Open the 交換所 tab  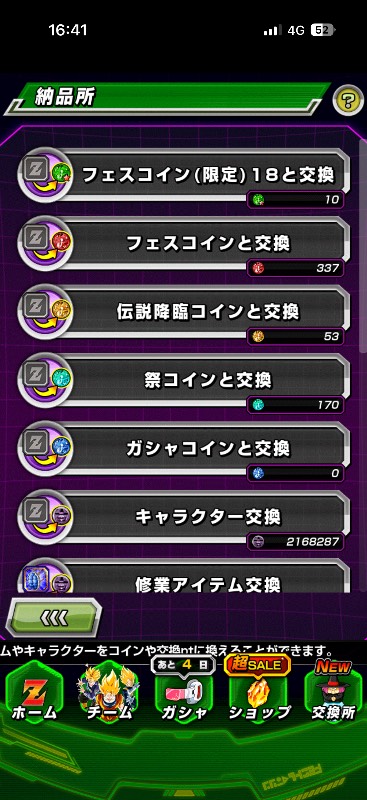(x=334, y=692)
